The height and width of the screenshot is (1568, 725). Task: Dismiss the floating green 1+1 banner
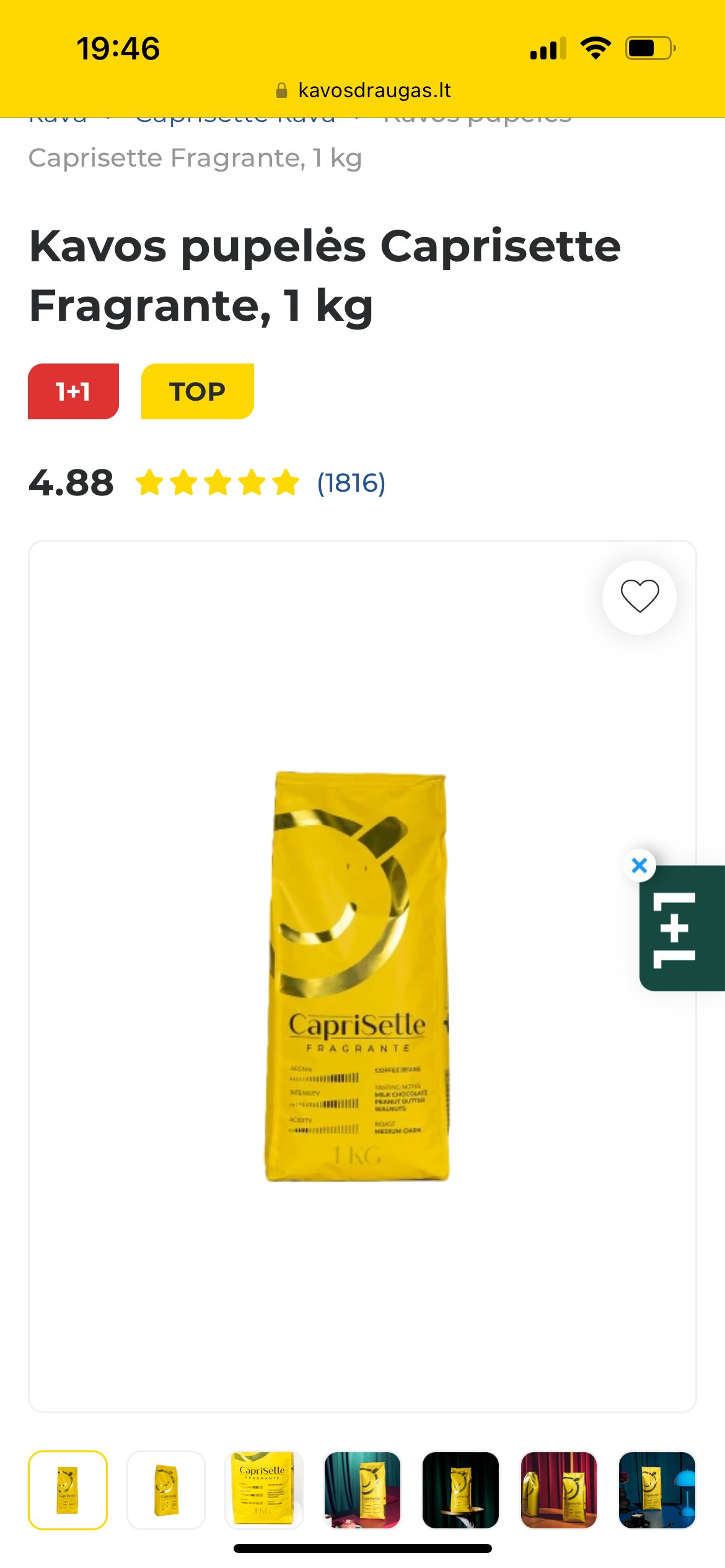(x=639, y=865)
